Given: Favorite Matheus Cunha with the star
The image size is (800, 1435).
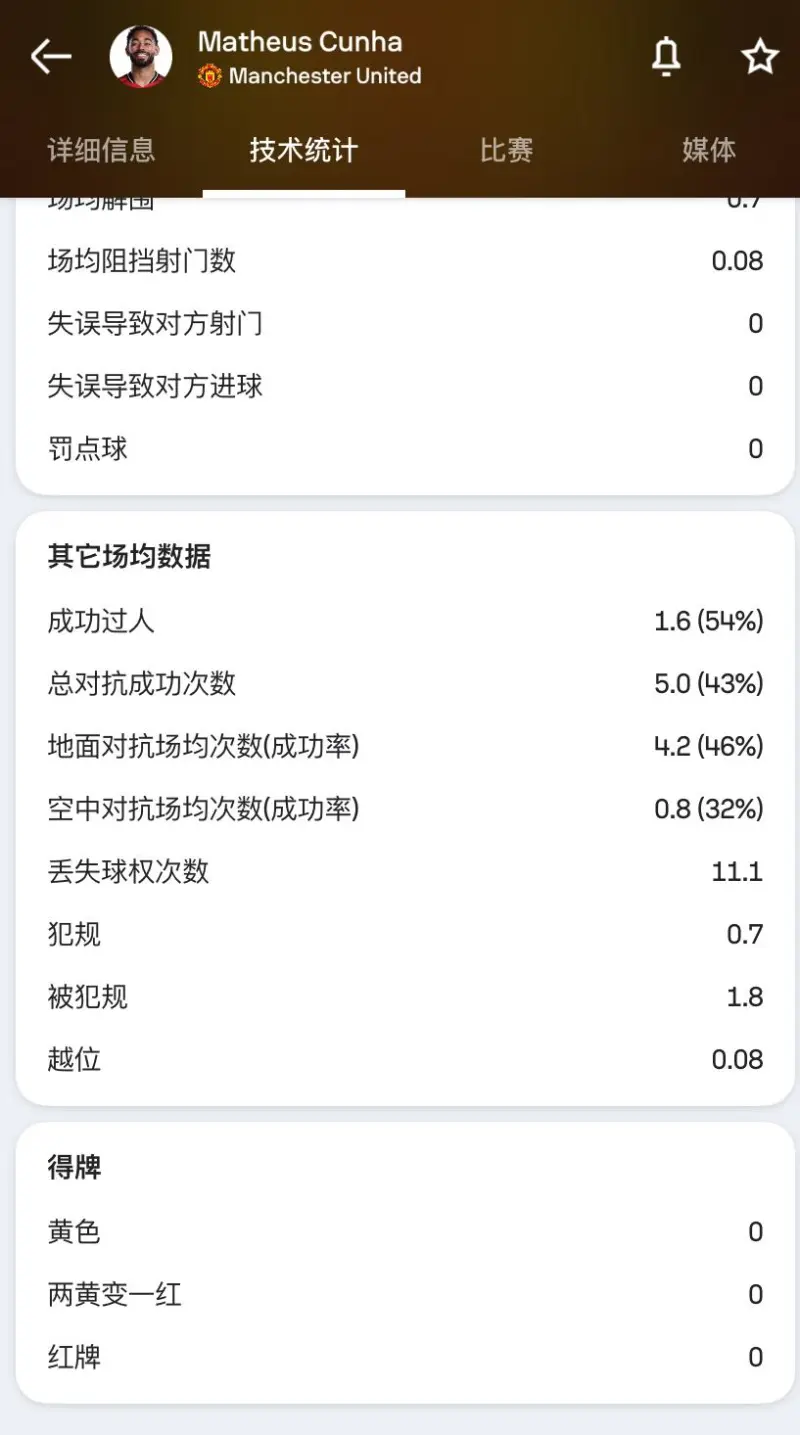Looking at the screenshot, I should pyautogui.click(x=760, y=57).
